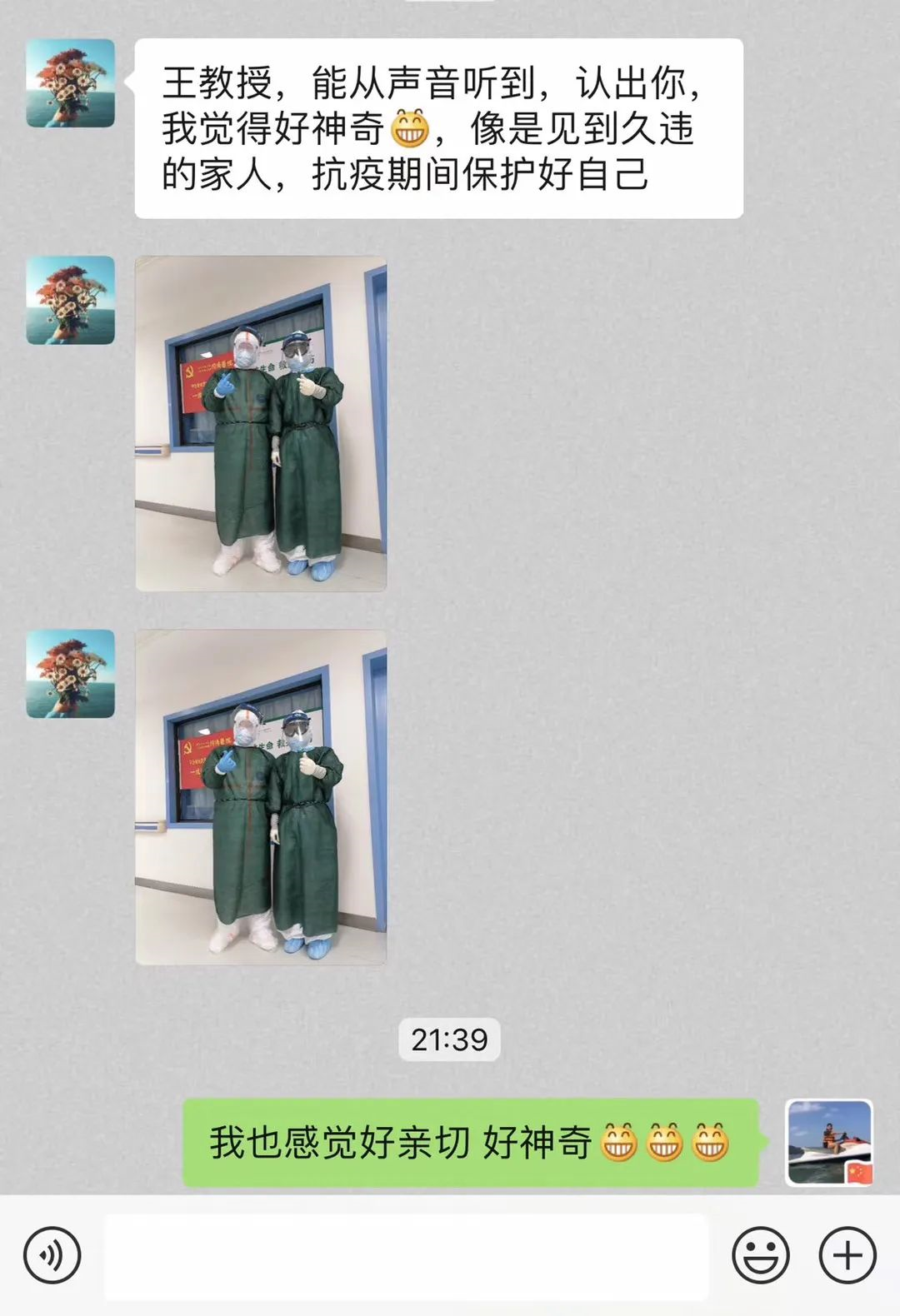The width and height of the screenshot is (900, 1316).
Task: Tap the message text field
Action: tap(406, 1255)
